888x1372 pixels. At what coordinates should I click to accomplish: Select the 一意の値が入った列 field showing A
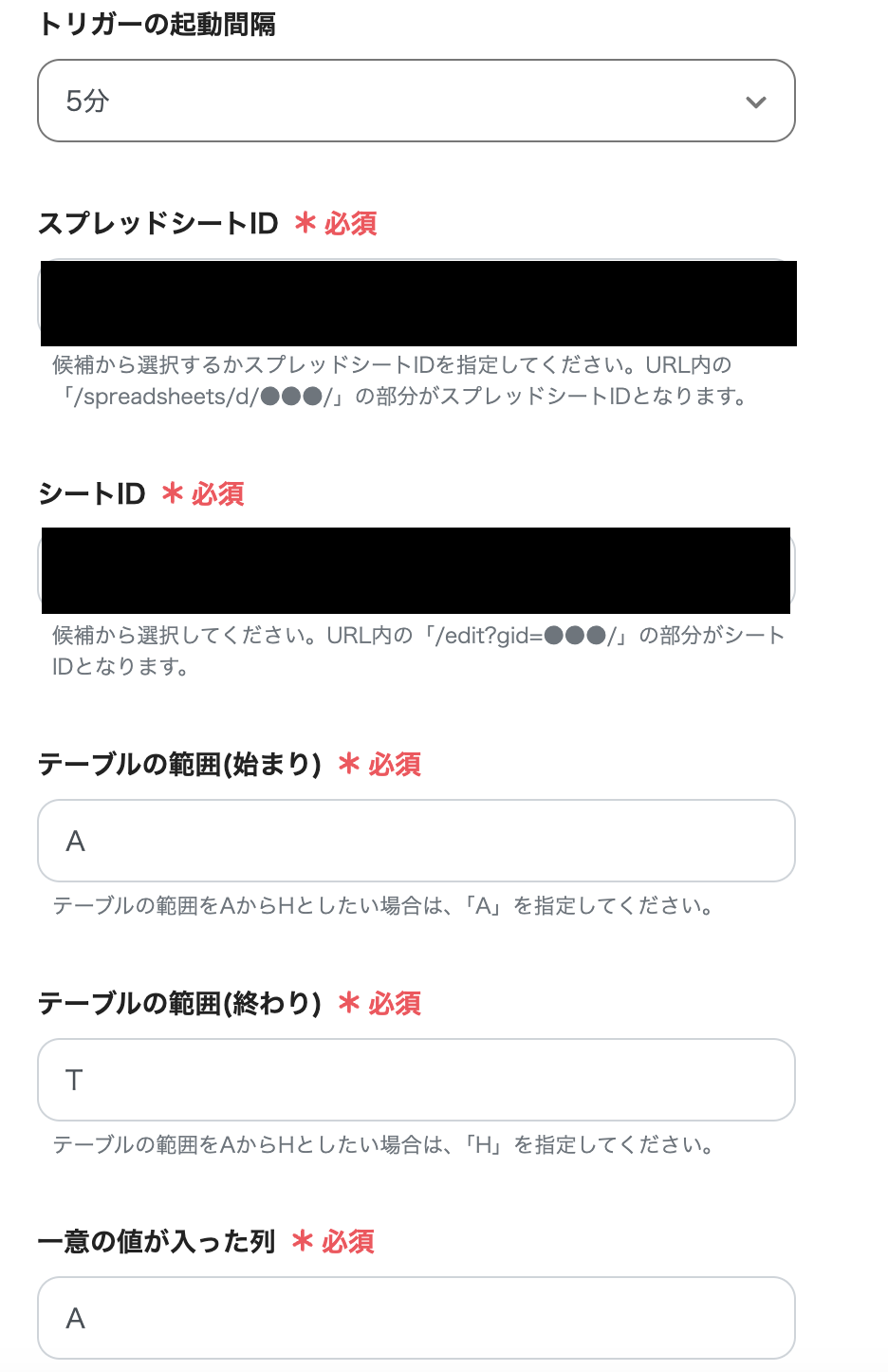(416, 1318)
